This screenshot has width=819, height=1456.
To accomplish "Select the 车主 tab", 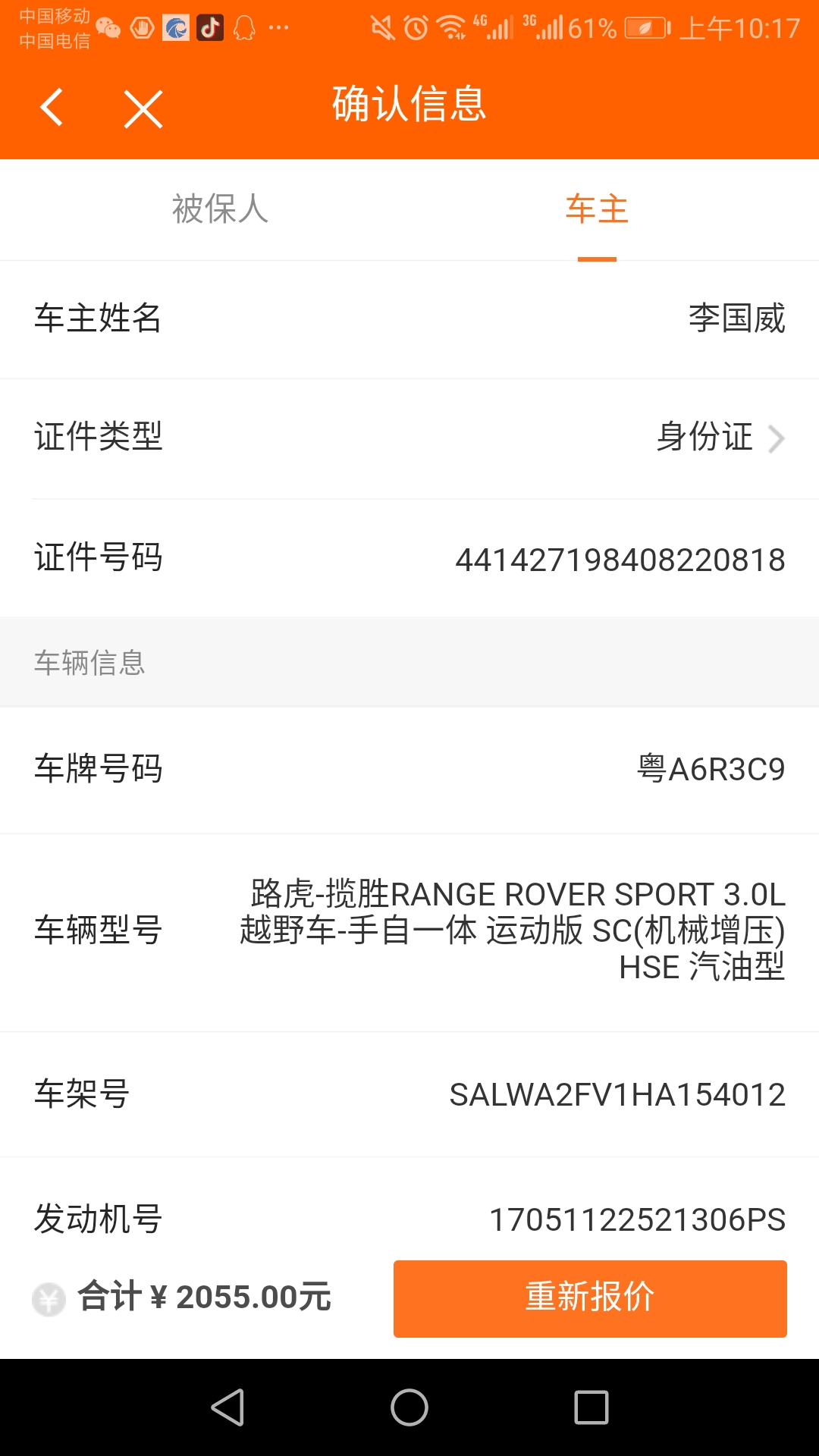I will tap(597, 209).
